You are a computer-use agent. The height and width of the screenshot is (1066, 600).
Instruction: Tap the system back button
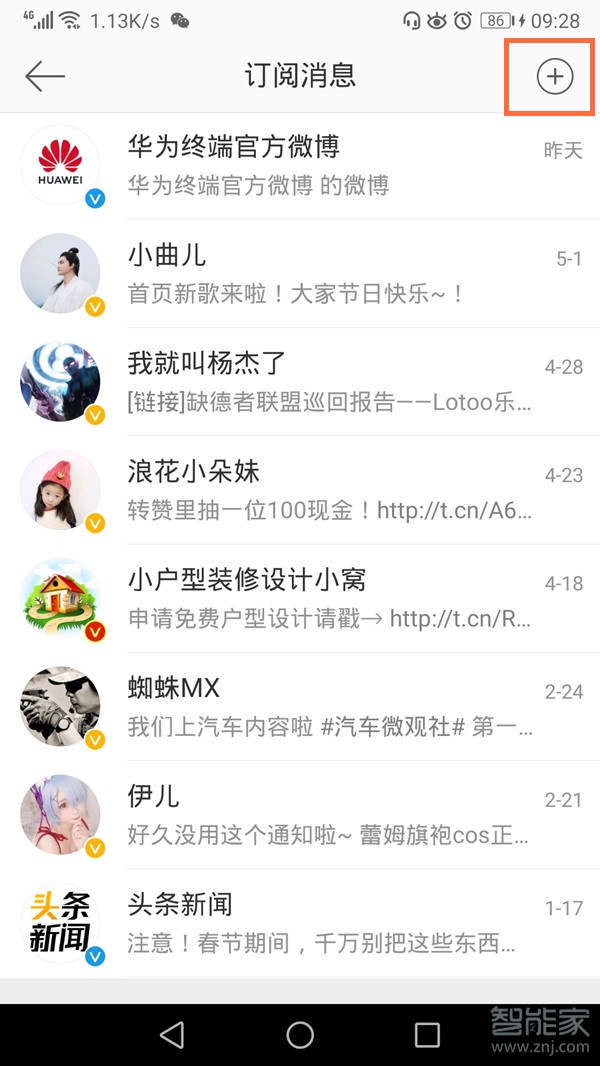coord(172,1035)
